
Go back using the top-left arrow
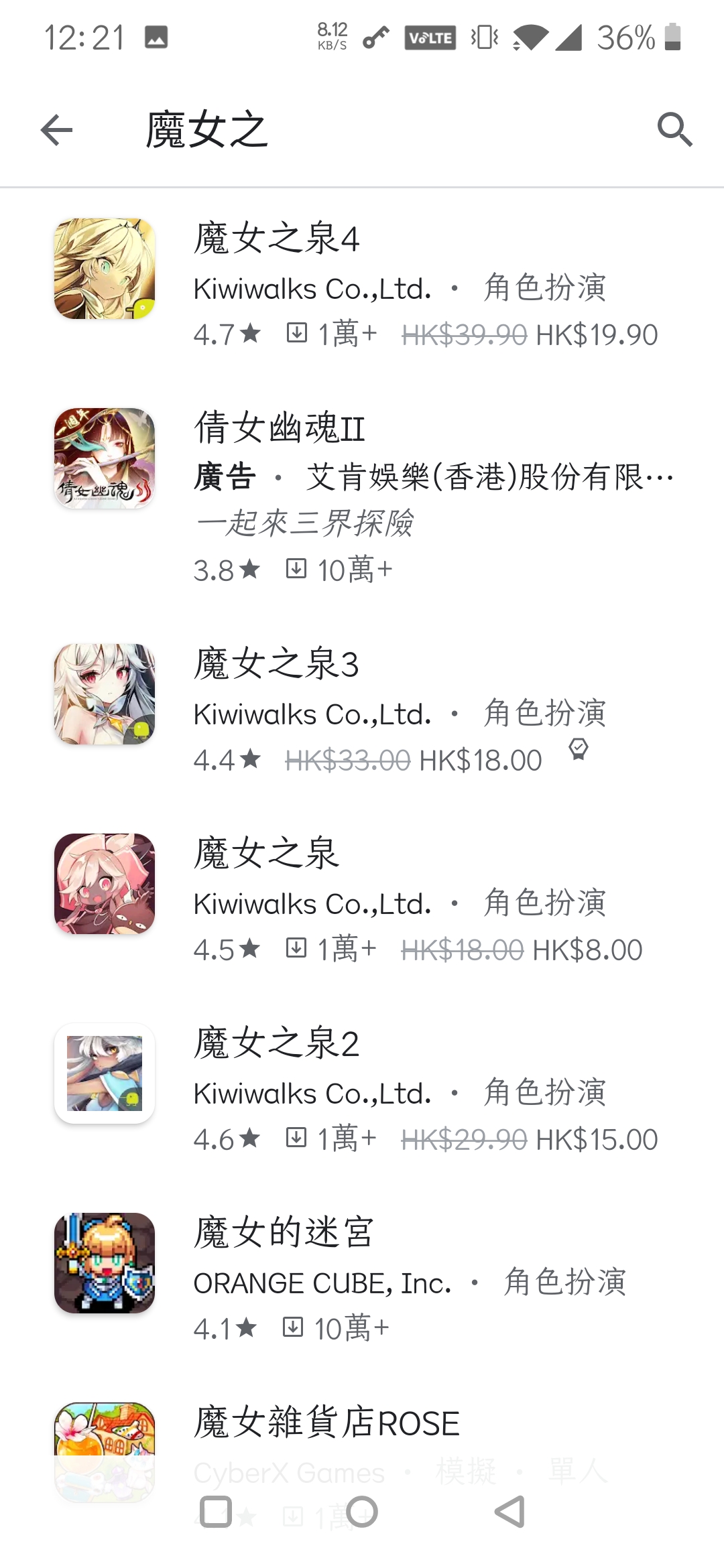[56, 129]
